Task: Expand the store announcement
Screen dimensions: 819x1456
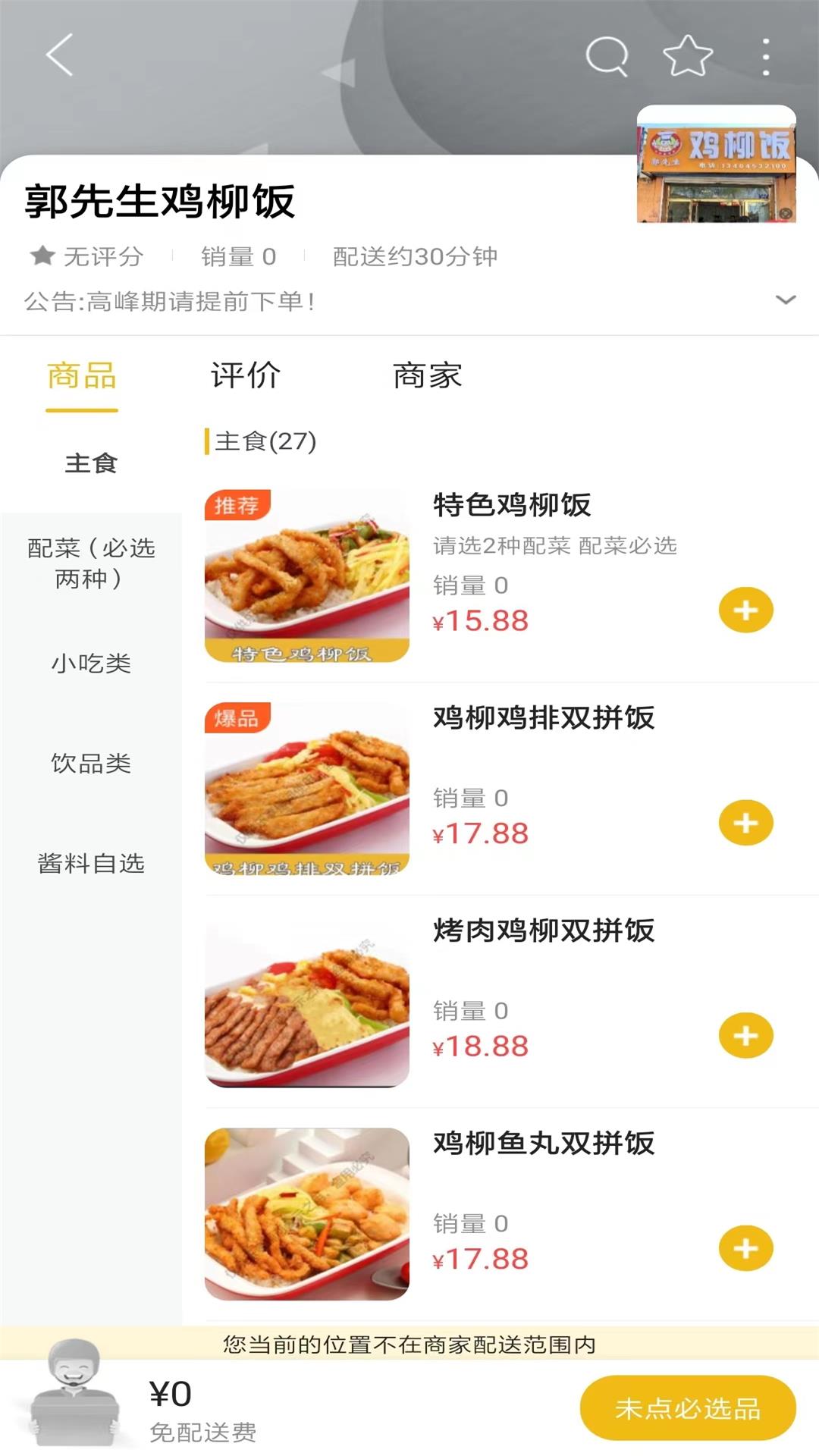Action: pos(786,300)
